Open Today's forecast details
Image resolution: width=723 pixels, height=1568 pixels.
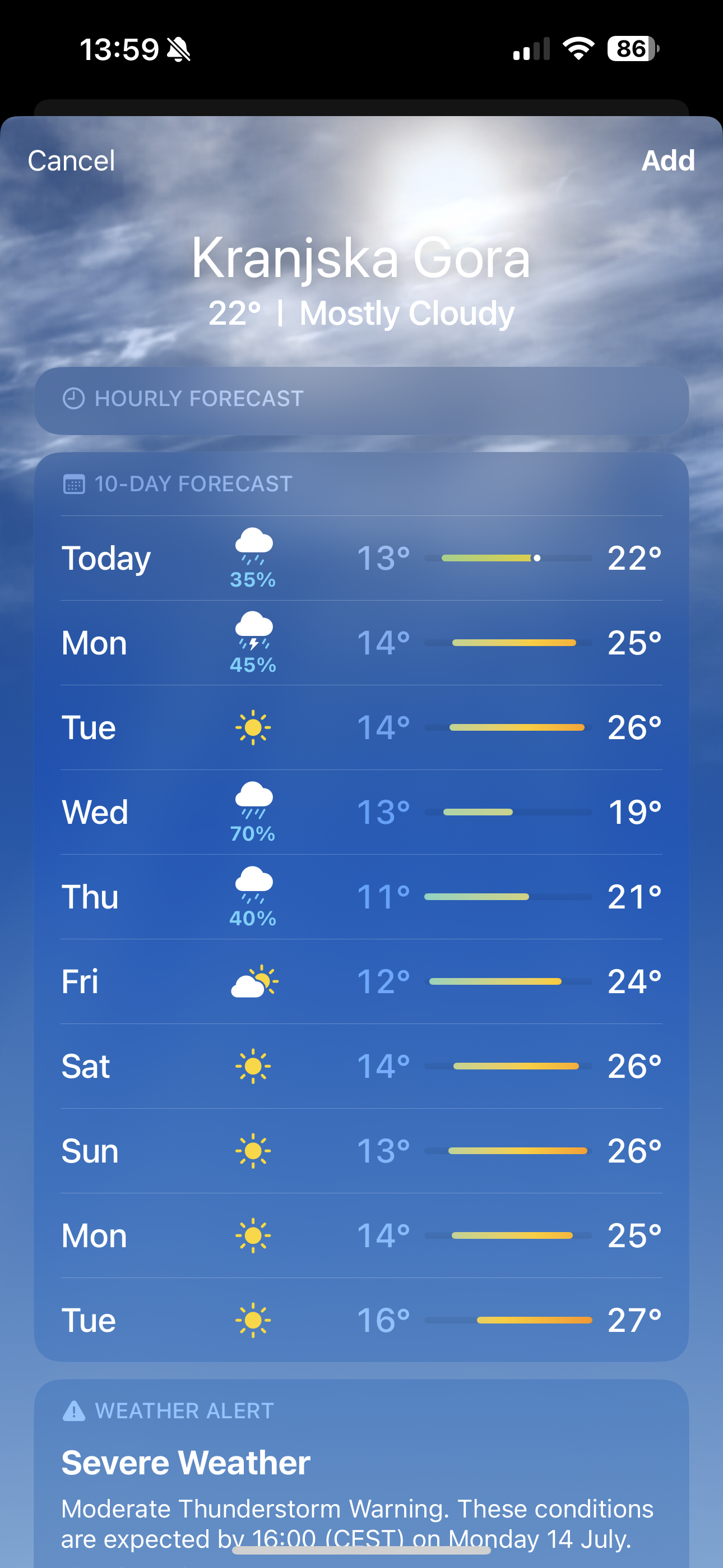coord(361,558)
